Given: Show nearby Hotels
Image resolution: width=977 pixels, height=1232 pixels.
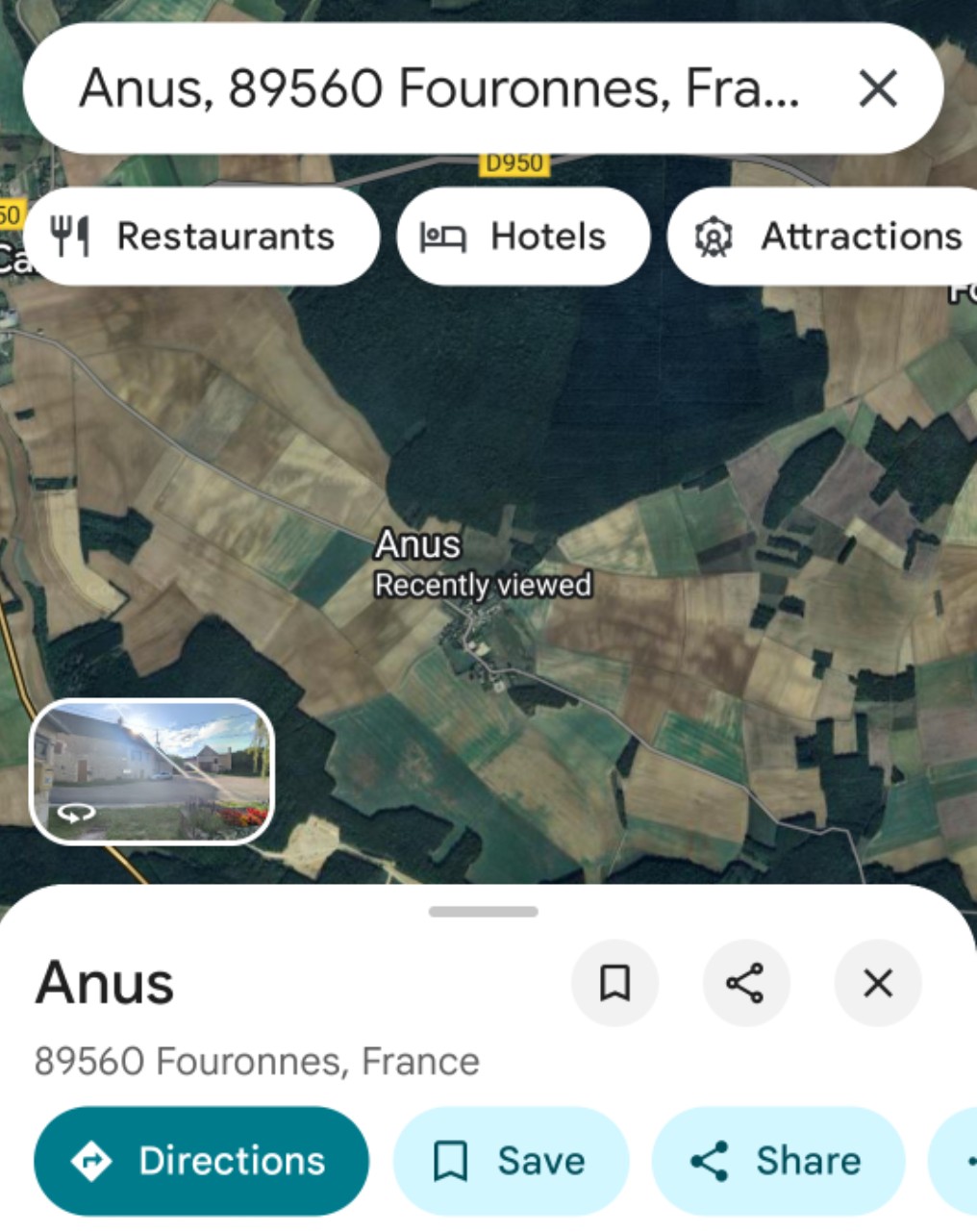Looking at the screenshot, I should click(523, 237).
